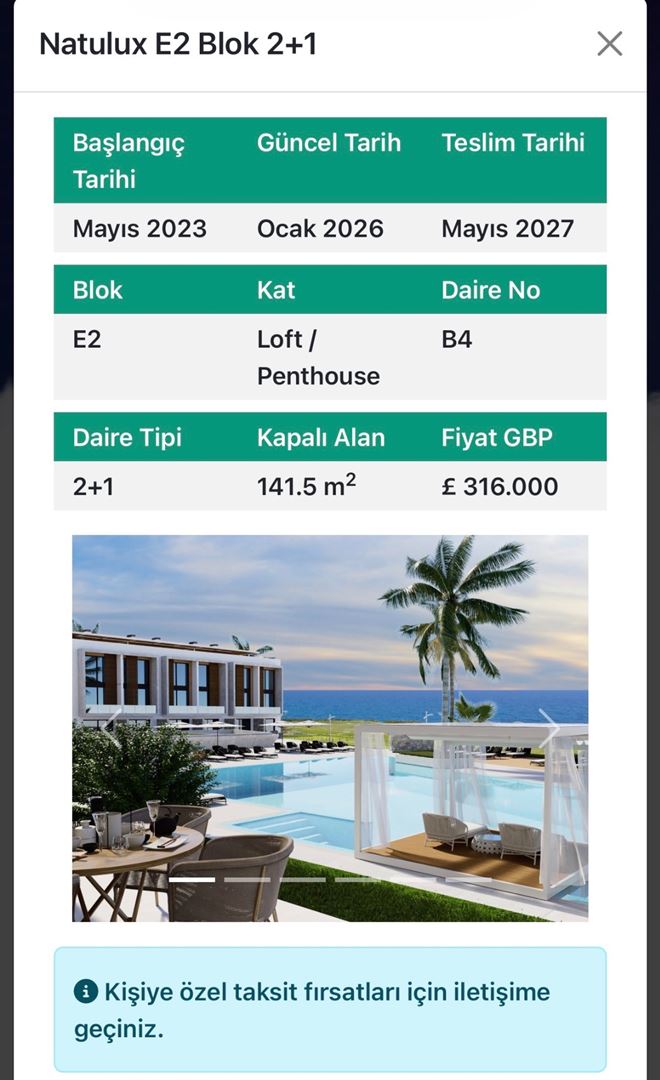Jump to the third slide indicator
Image resolution: width=660 pixels, height=1080 pixels.
302,879
